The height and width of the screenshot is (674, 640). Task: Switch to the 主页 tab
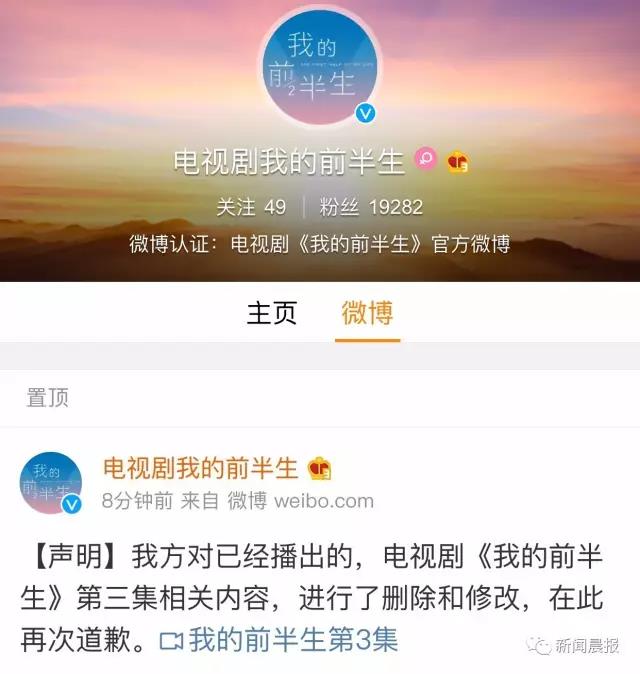[272, 313]
